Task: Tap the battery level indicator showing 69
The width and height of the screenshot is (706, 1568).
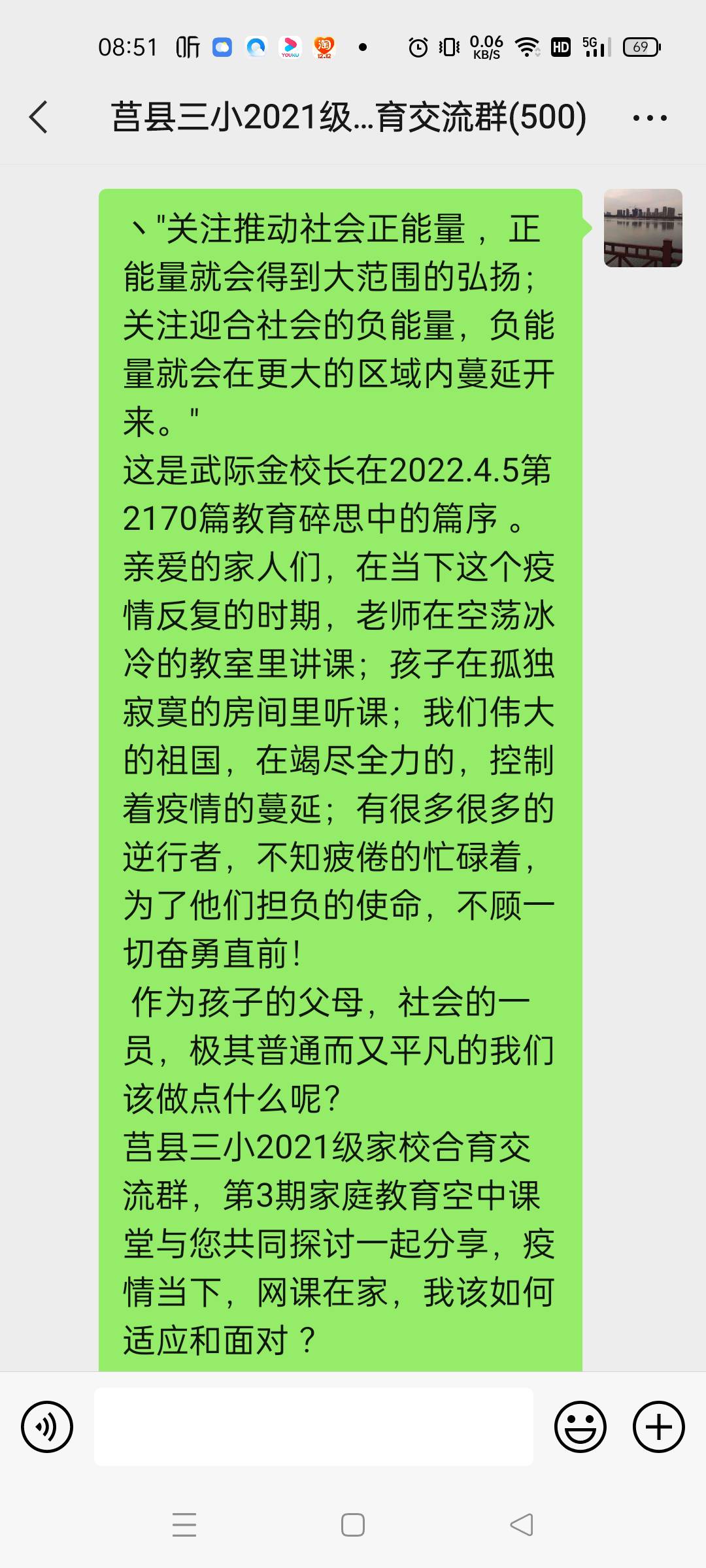Action: coord(641,46)
